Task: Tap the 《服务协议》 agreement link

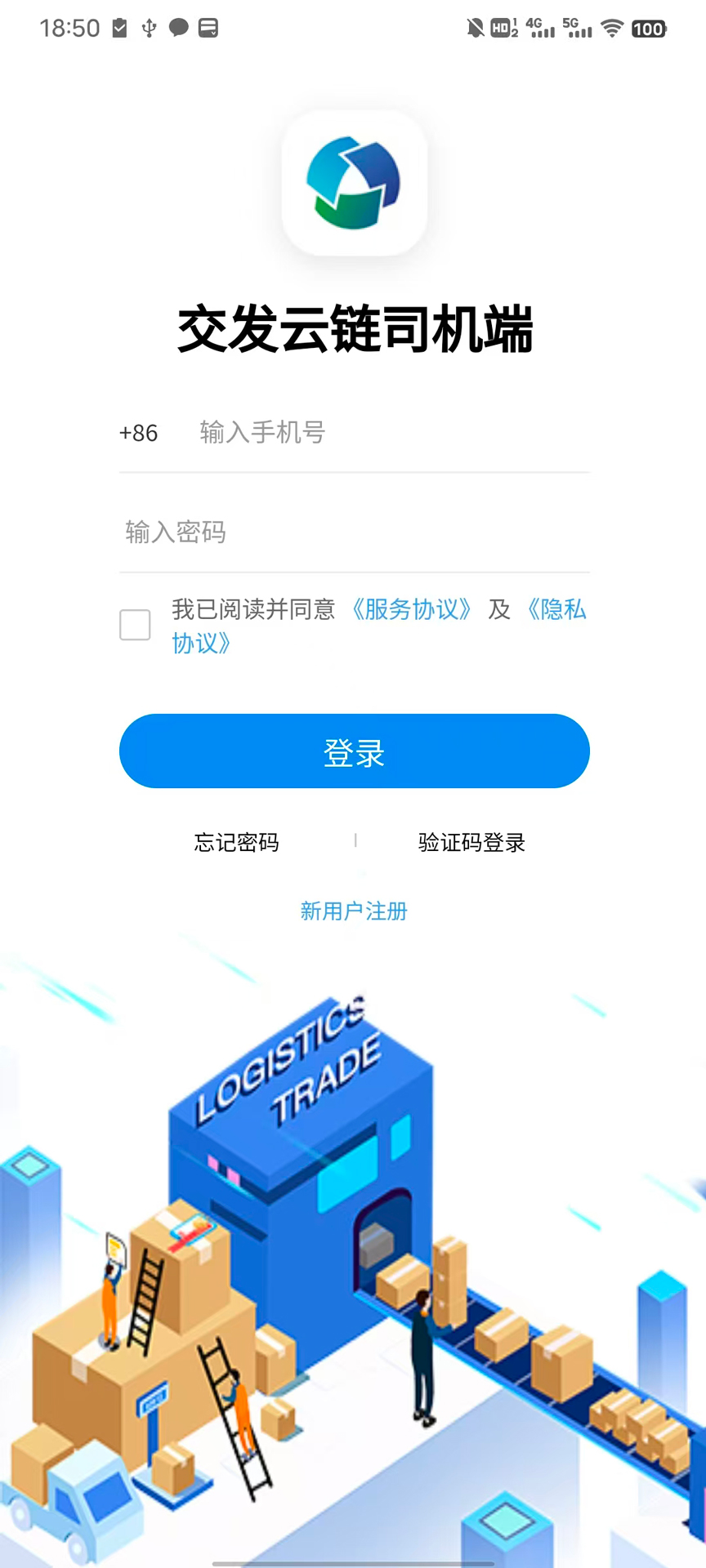Action: pyautogui.click(x=411, y=610)
